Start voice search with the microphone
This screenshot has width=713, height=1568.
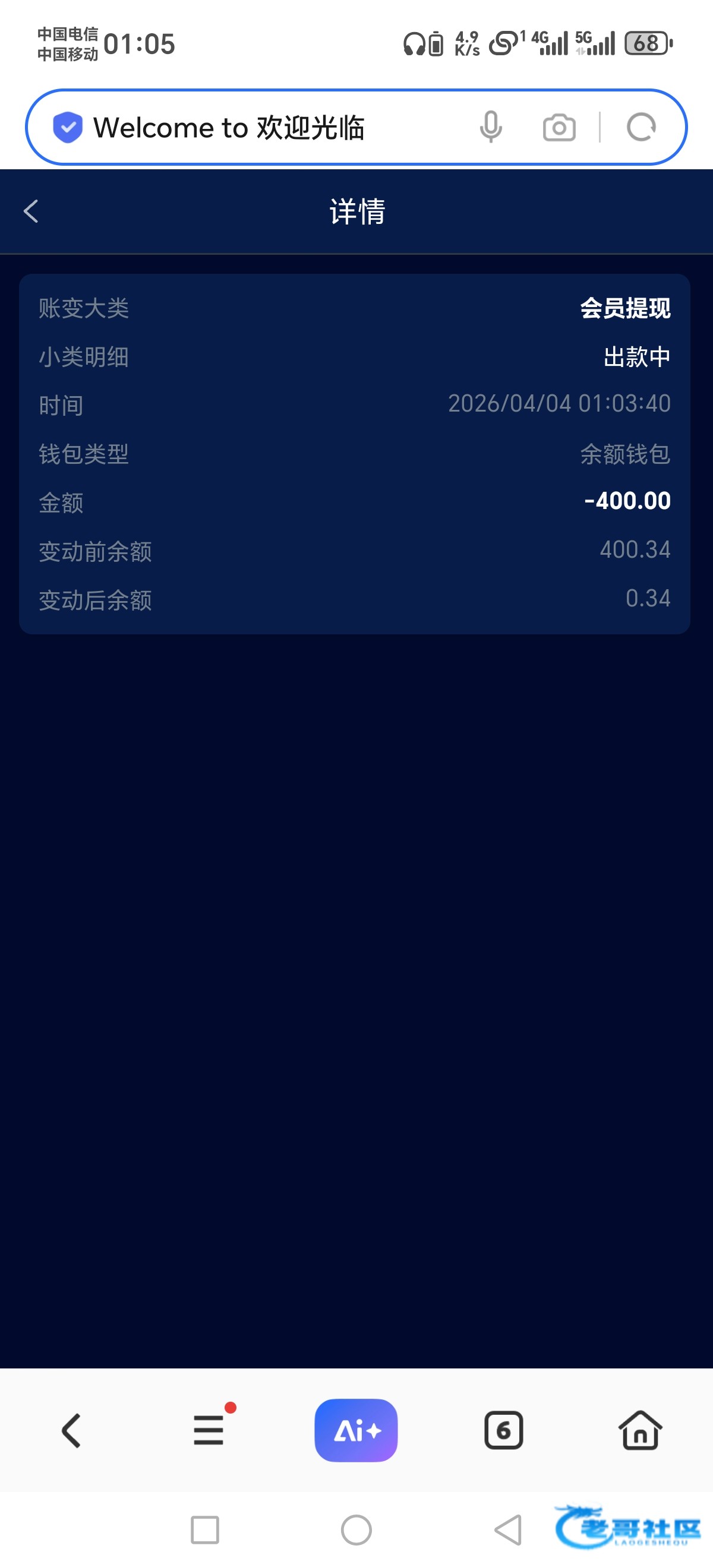coord(491,127)
